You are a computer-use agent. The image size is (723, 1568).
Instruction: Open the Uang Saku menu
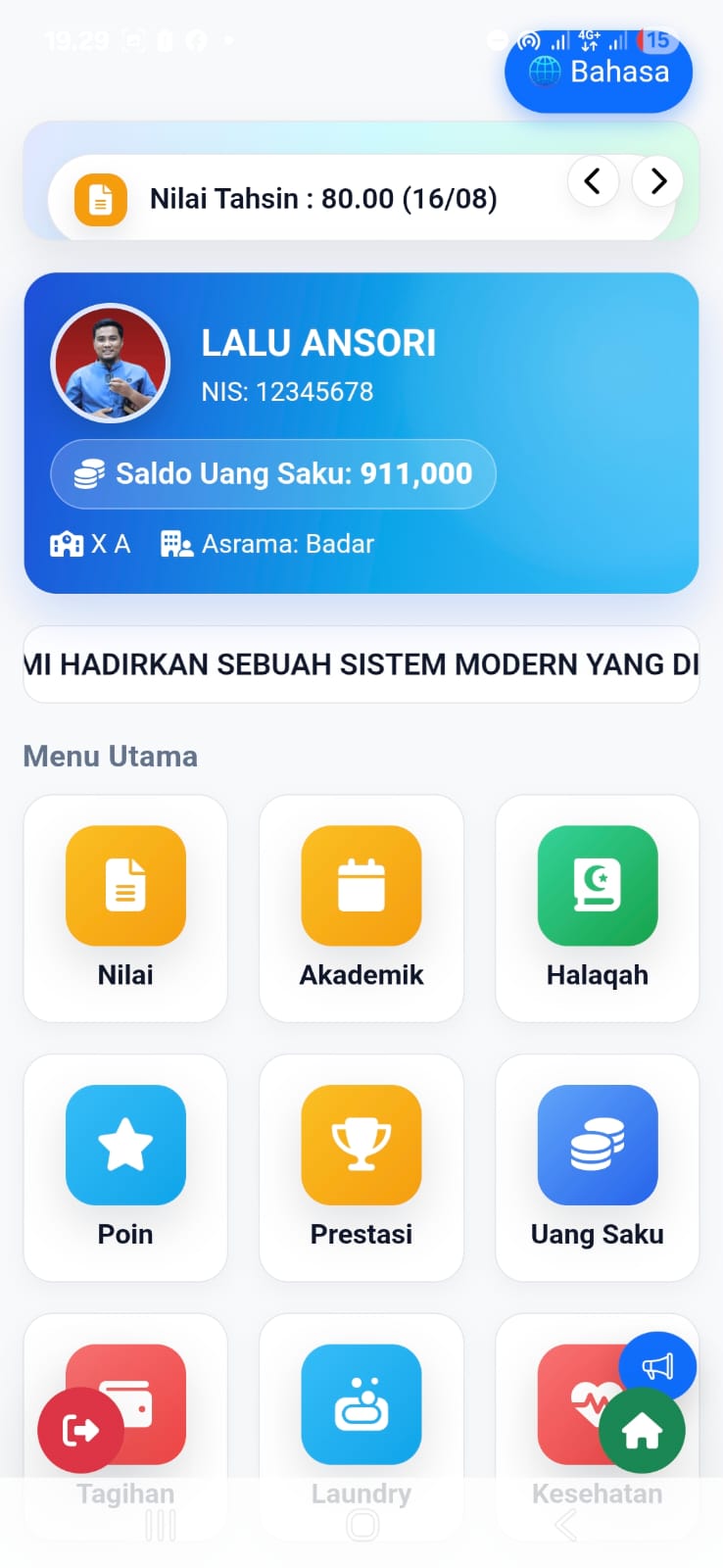[597, 1166]
